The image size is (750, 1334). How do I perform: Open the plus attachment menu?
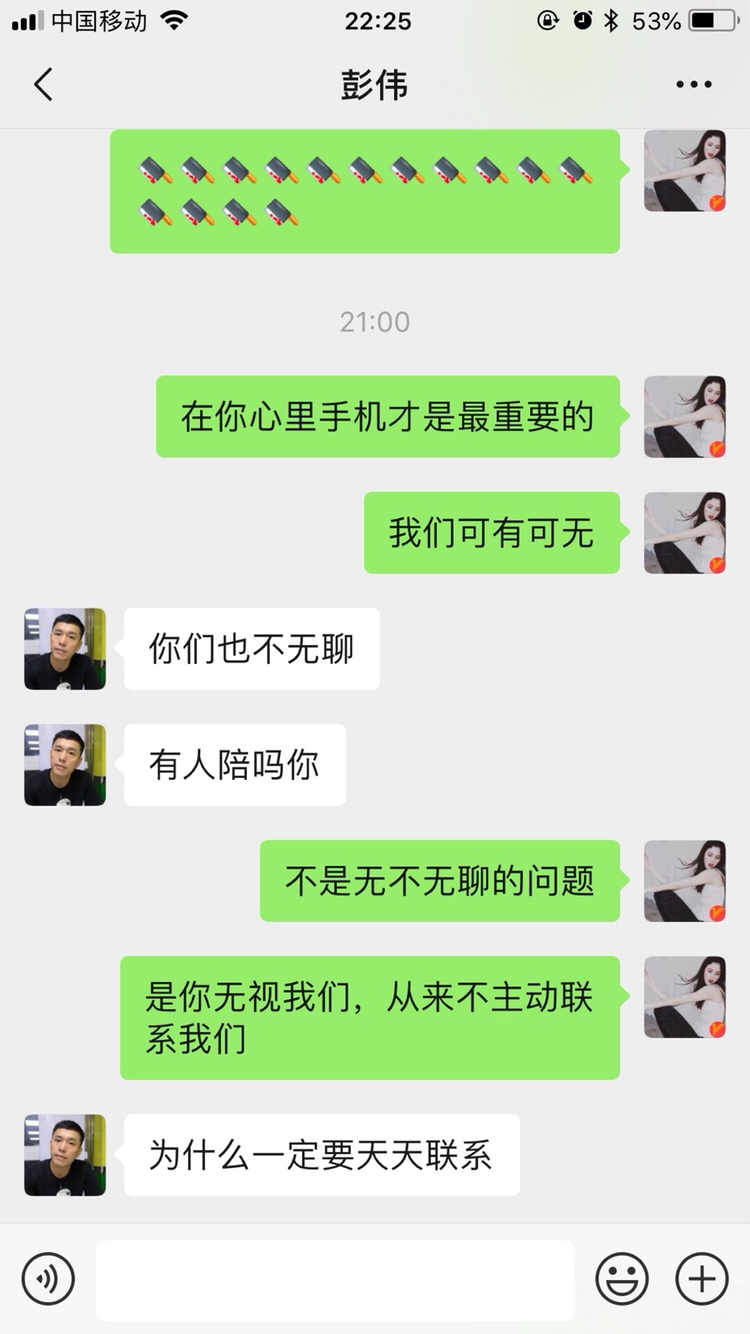pyautogui.click(x=702, y=1278)
